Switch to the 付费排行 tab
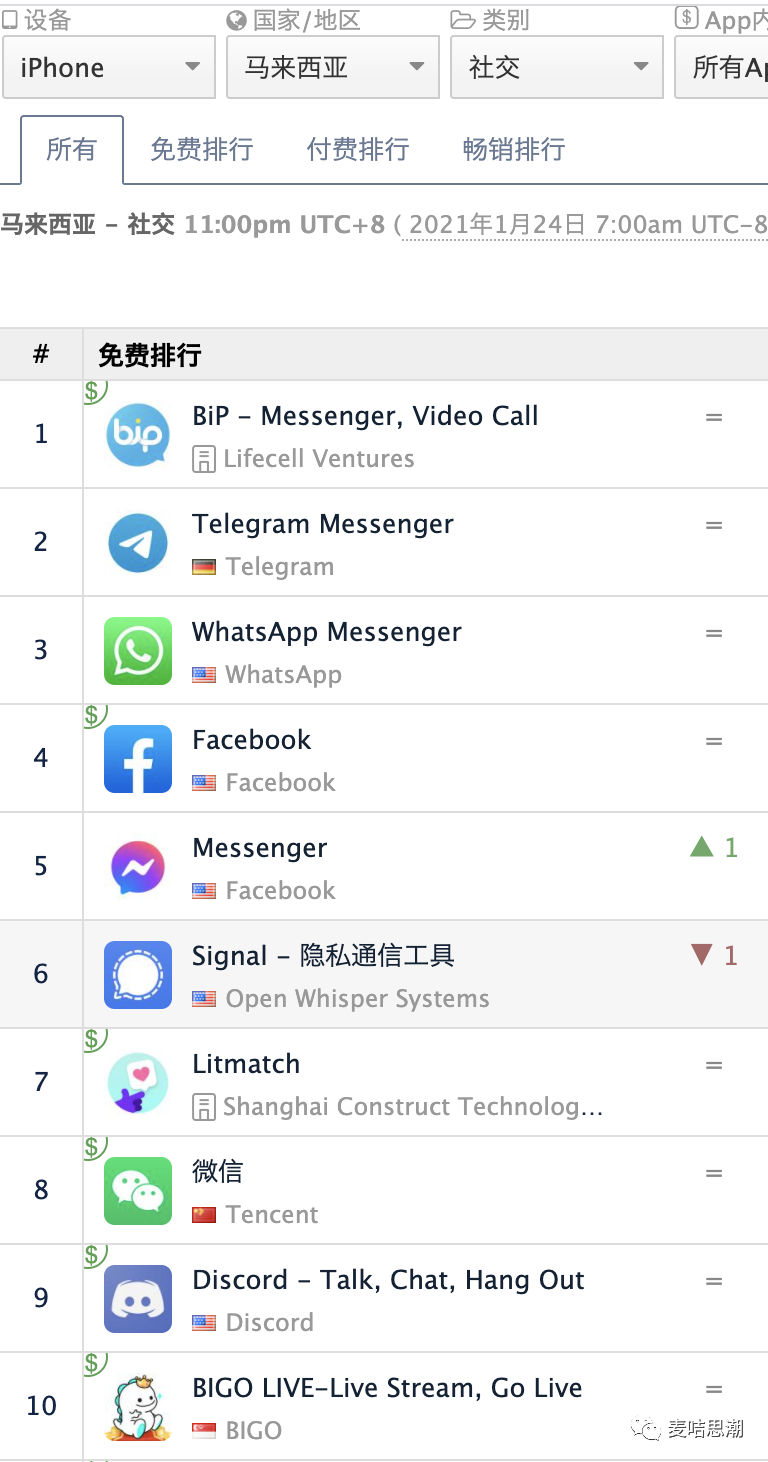 (358, 150)
